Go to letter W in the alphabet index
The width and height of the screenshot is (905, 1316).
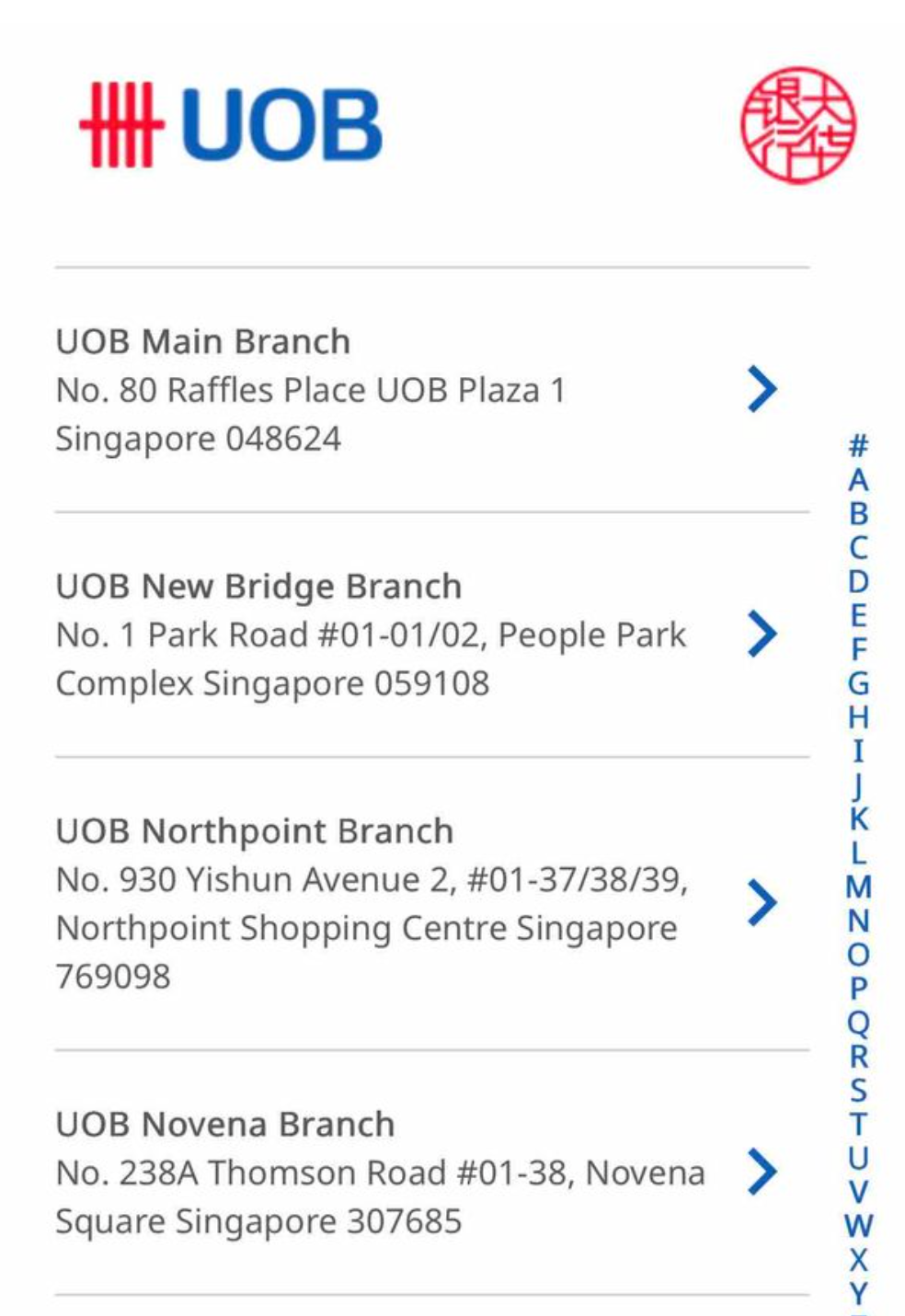click(858, 1226)
